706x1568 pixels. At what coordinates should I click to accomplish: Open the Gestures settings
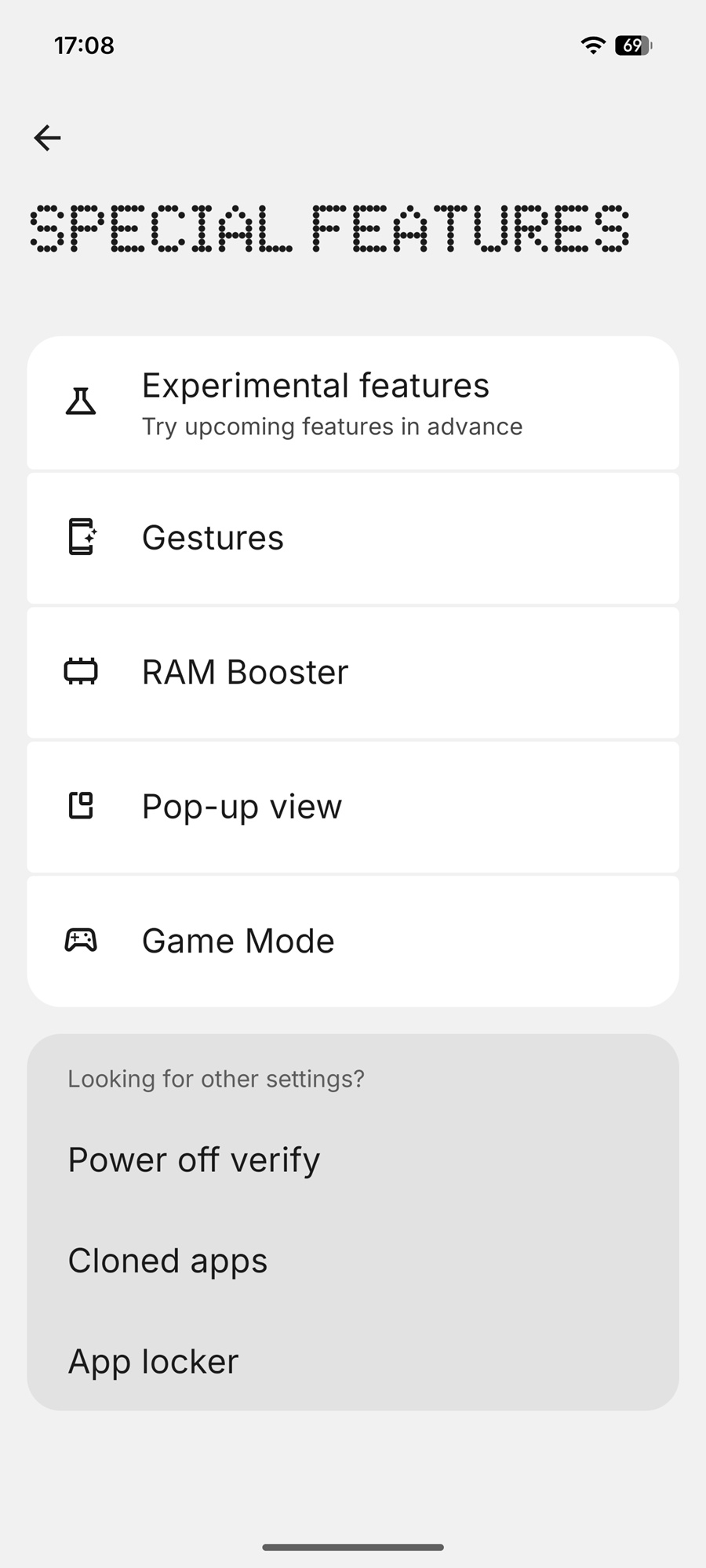[353, 538]
